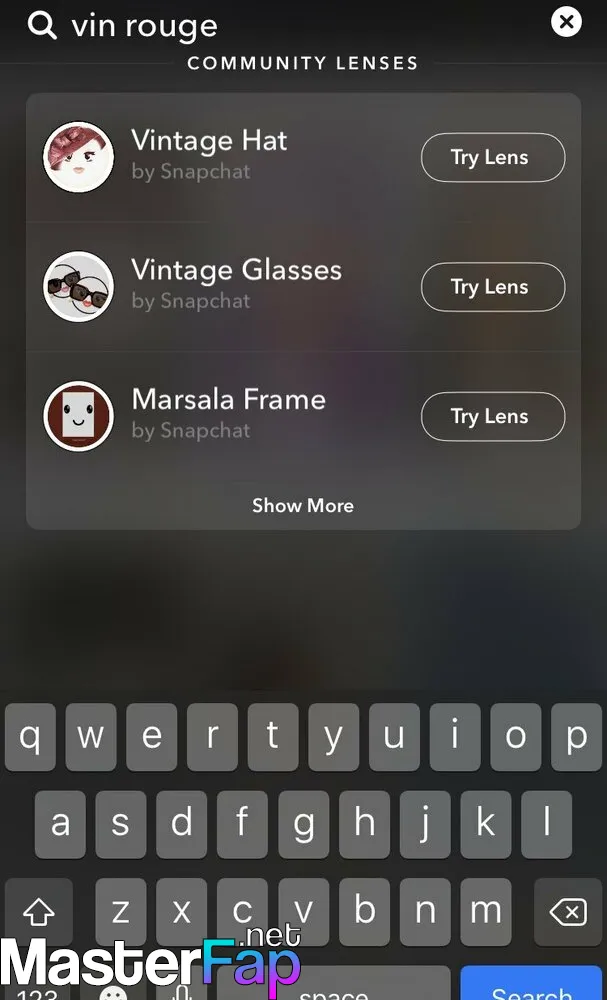The width and height of the screenshot is (607, 1000).
Task: Try the Marsala Frame lens
Action: pos(493,416)
